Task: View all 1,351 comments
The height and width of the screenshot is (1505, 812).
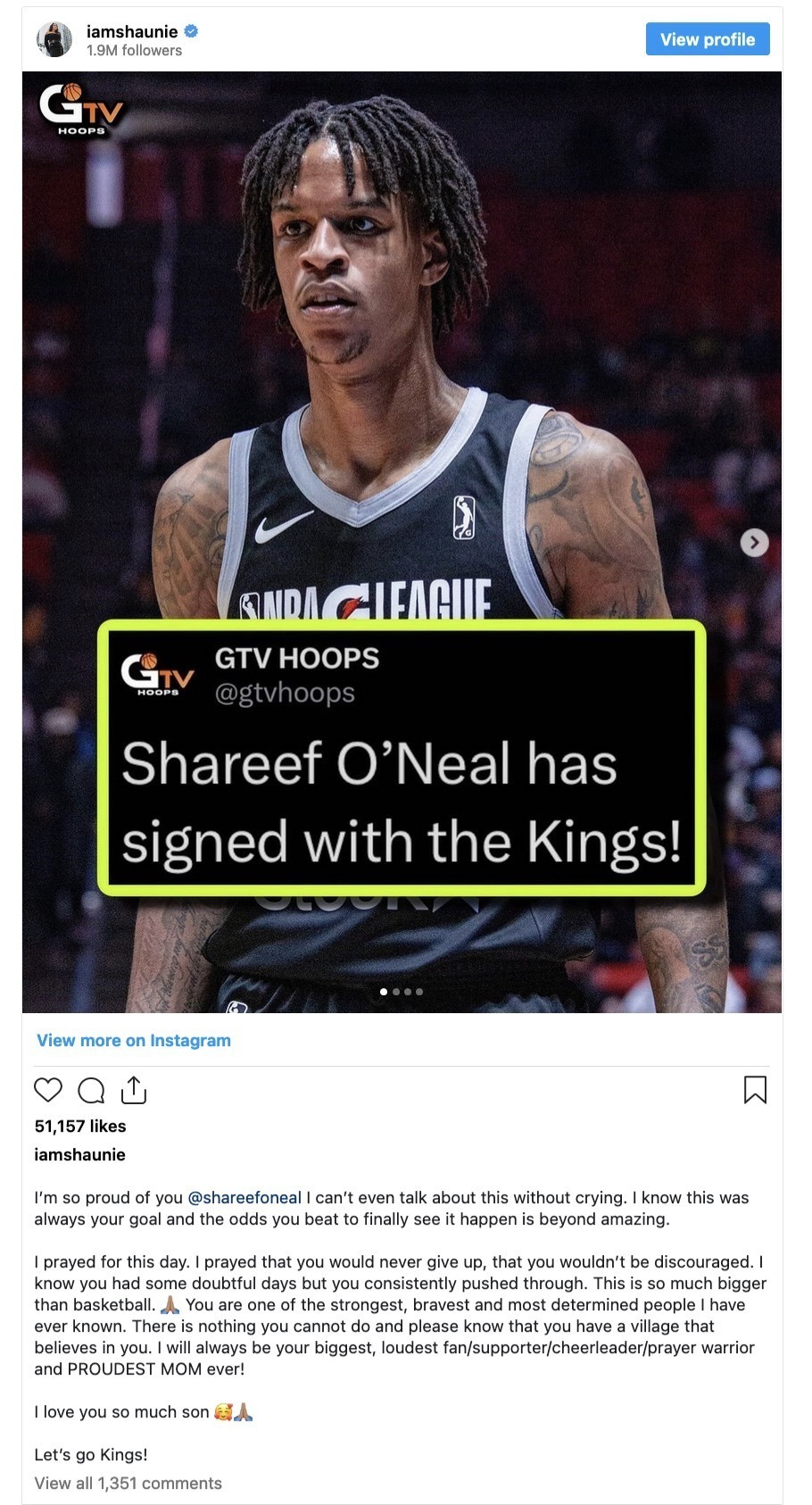Action: (128, 1483)
